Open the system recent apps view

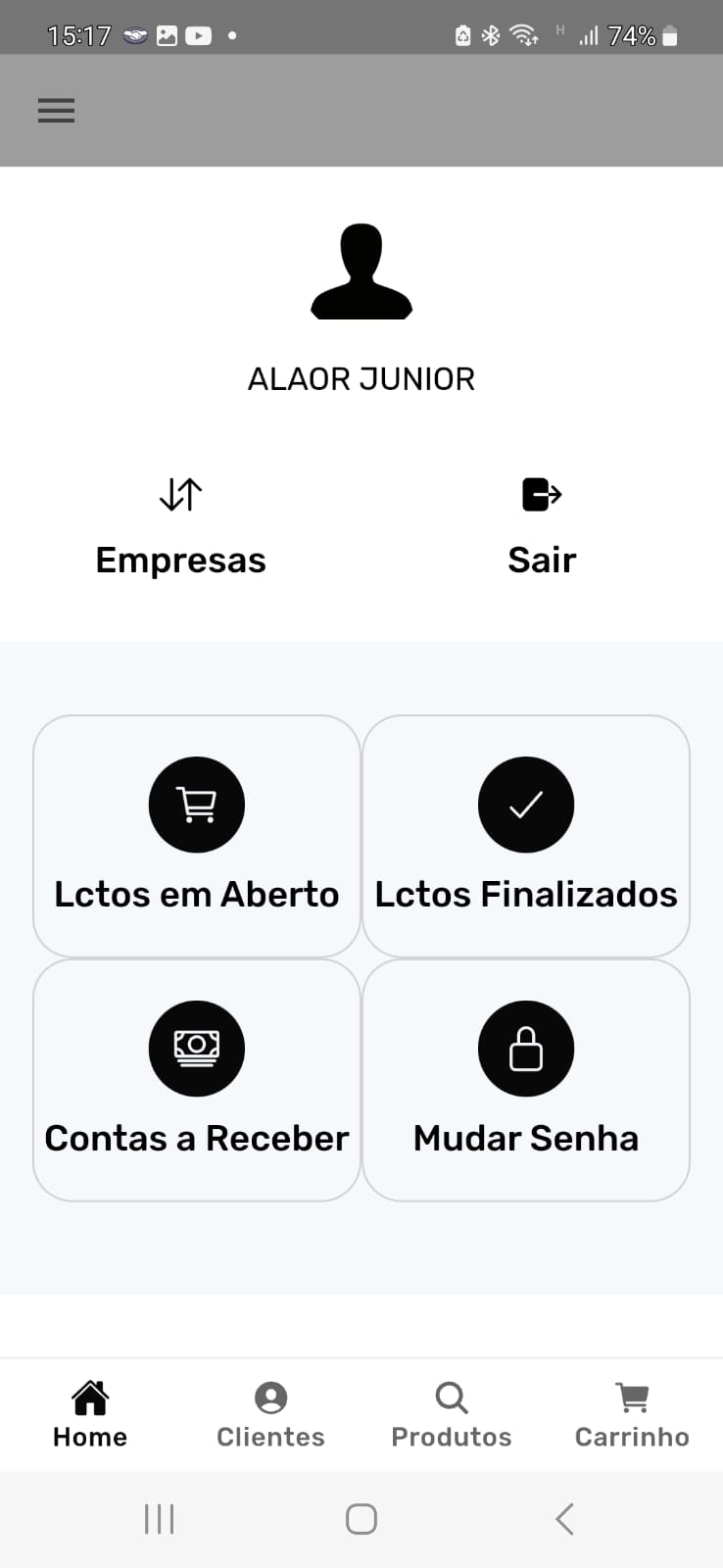point(159,1519)
